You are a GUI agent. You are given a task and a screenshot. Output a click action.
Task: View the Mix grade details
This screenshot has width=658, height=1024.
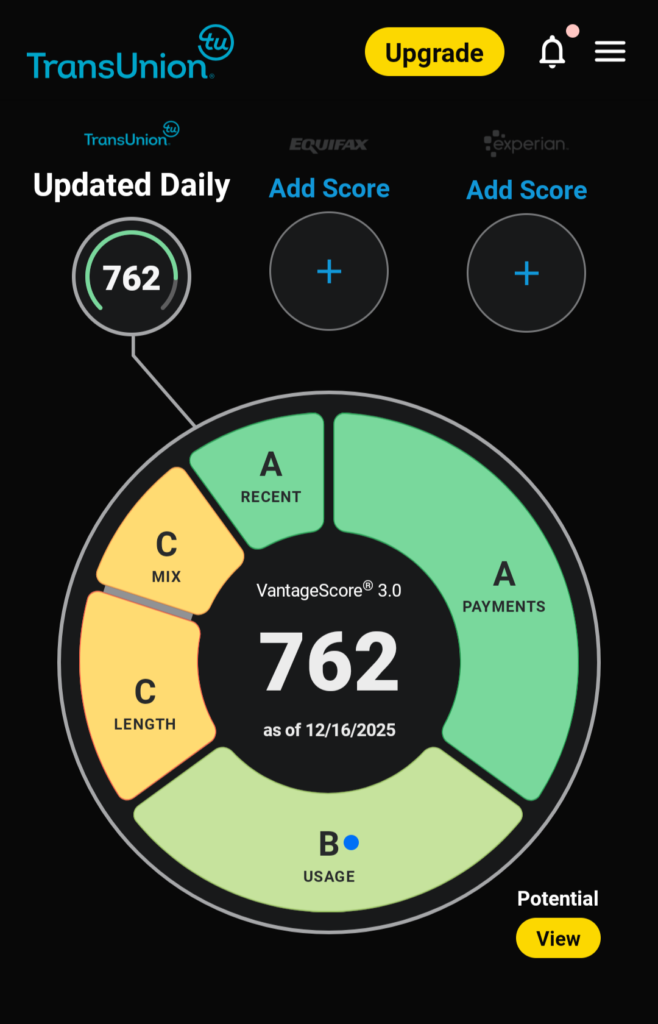(x=166, y=556)
